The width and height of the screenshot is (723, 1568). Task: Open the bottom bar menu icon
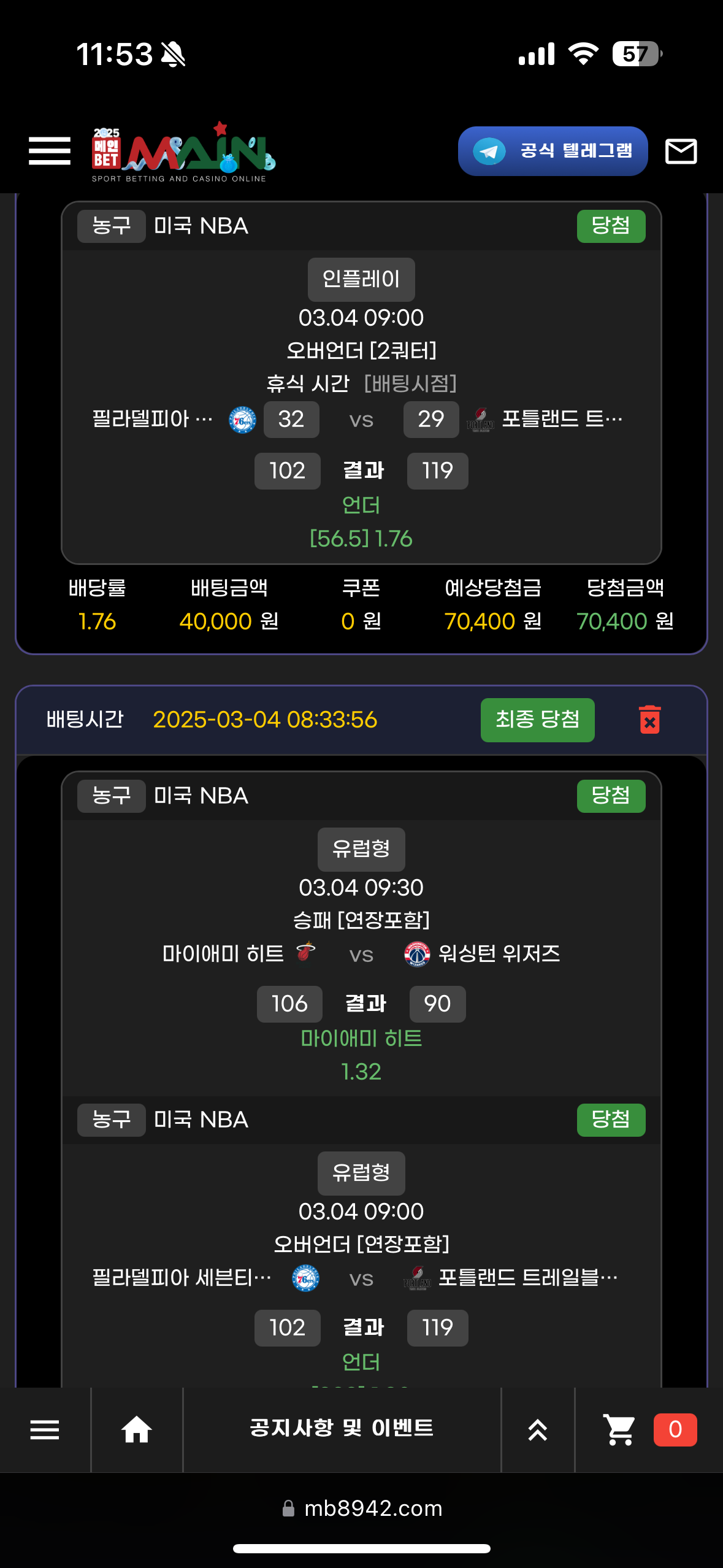(45, 1429)
